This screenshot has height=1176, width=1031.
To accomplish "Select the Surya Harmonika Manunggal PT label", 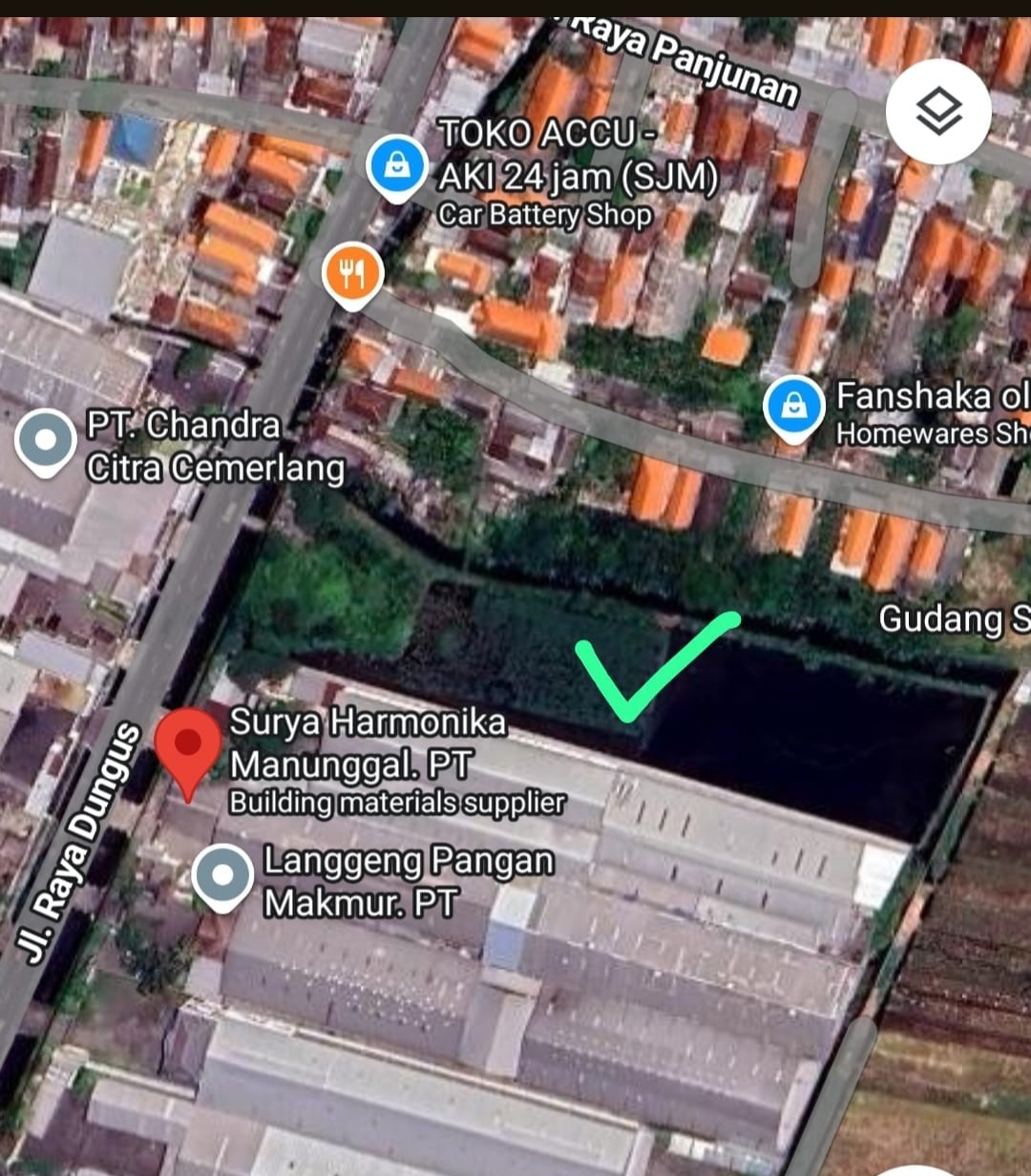I will [x=368, y=745].
